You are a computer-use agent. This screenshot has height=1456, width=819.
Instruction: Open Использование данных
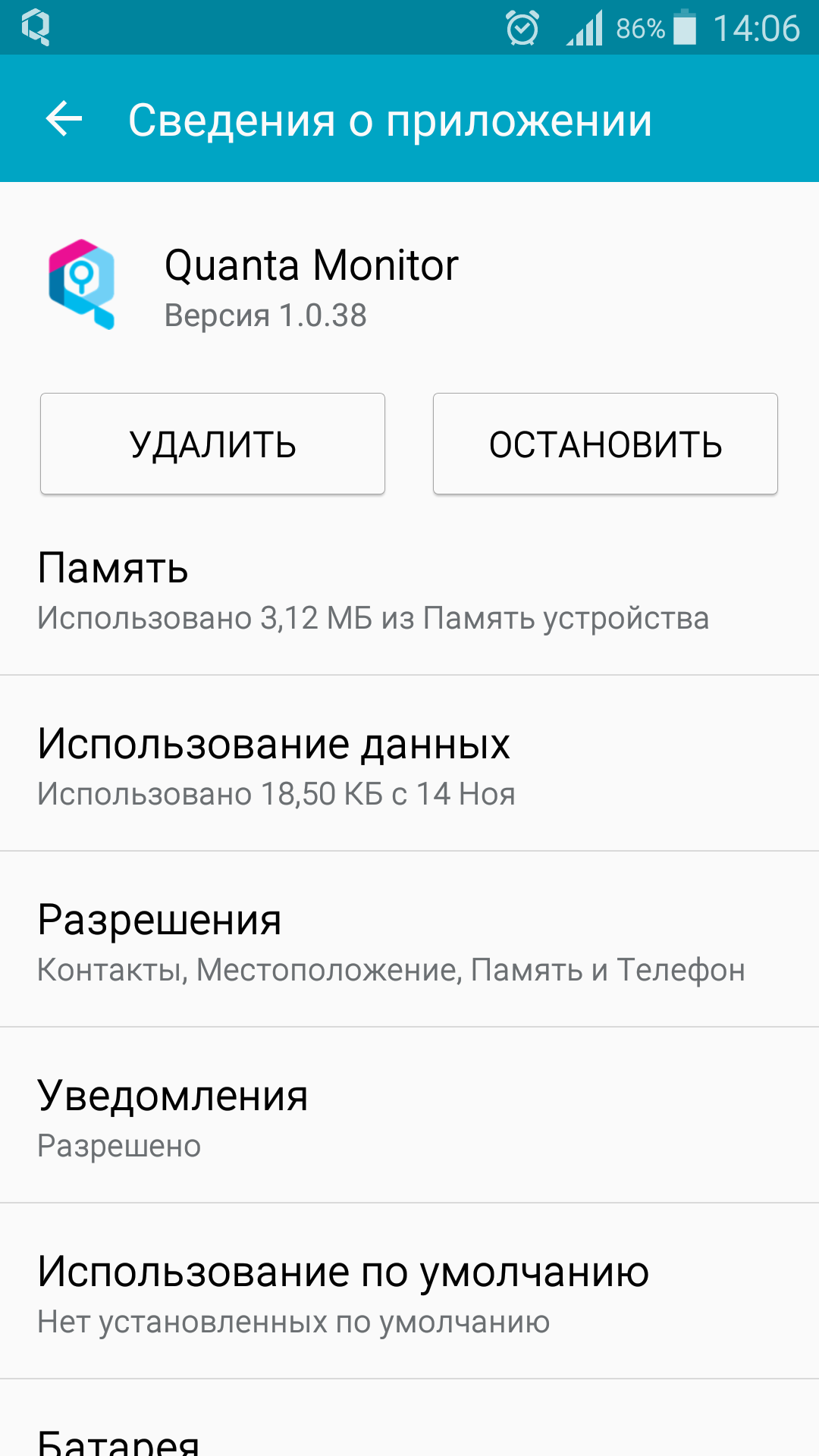pyautogui.click(x=409, y=764)
